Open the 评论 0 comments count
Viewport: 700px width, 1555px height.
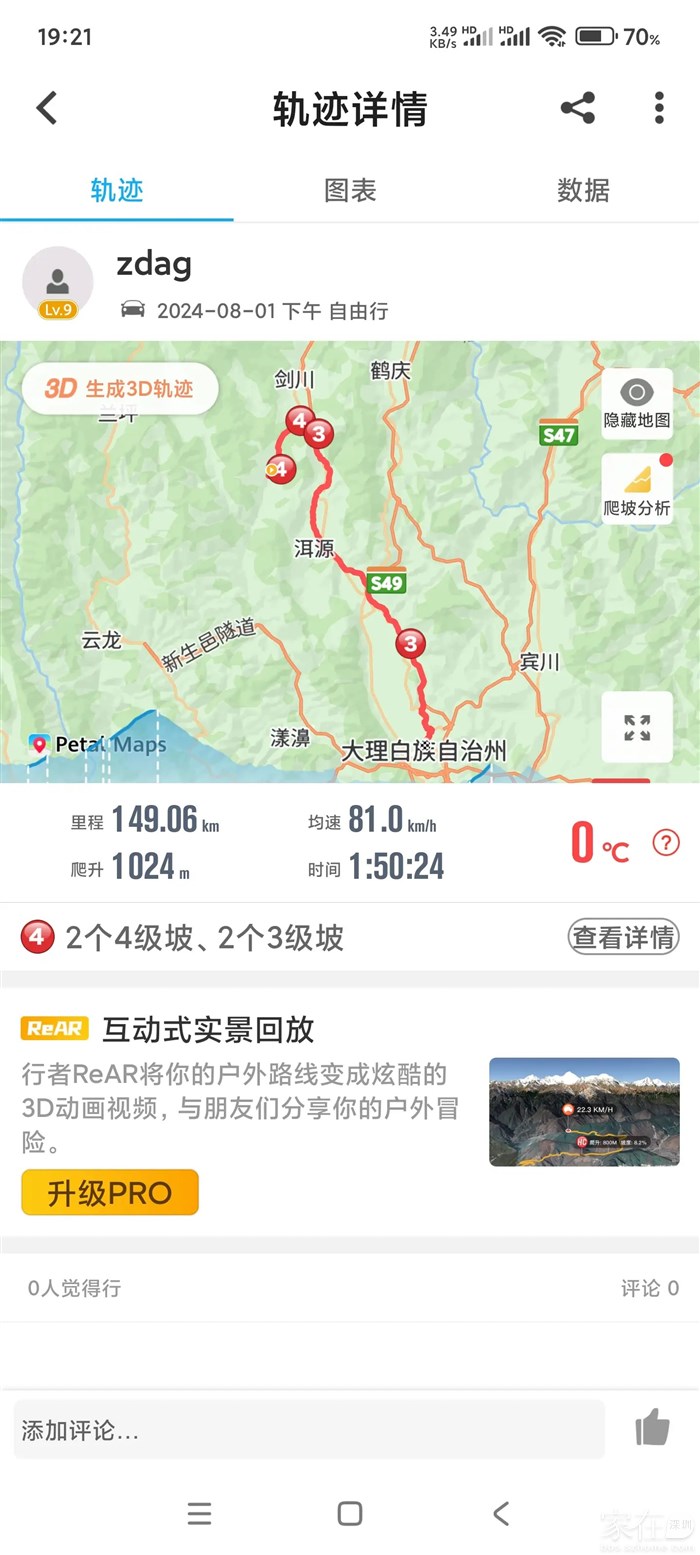(650, 1288)
